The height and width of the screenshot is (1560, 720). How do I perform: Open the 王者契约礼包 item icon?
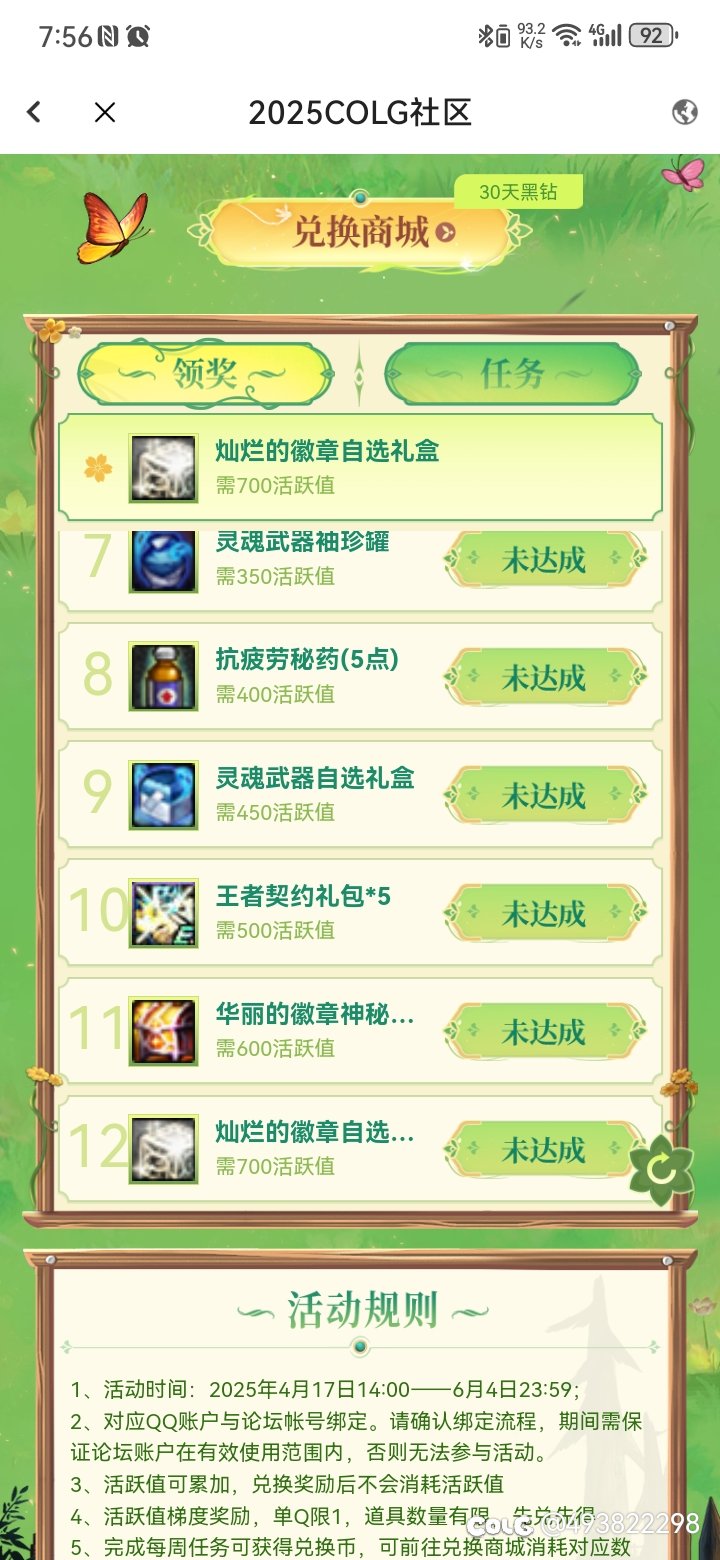163,911
